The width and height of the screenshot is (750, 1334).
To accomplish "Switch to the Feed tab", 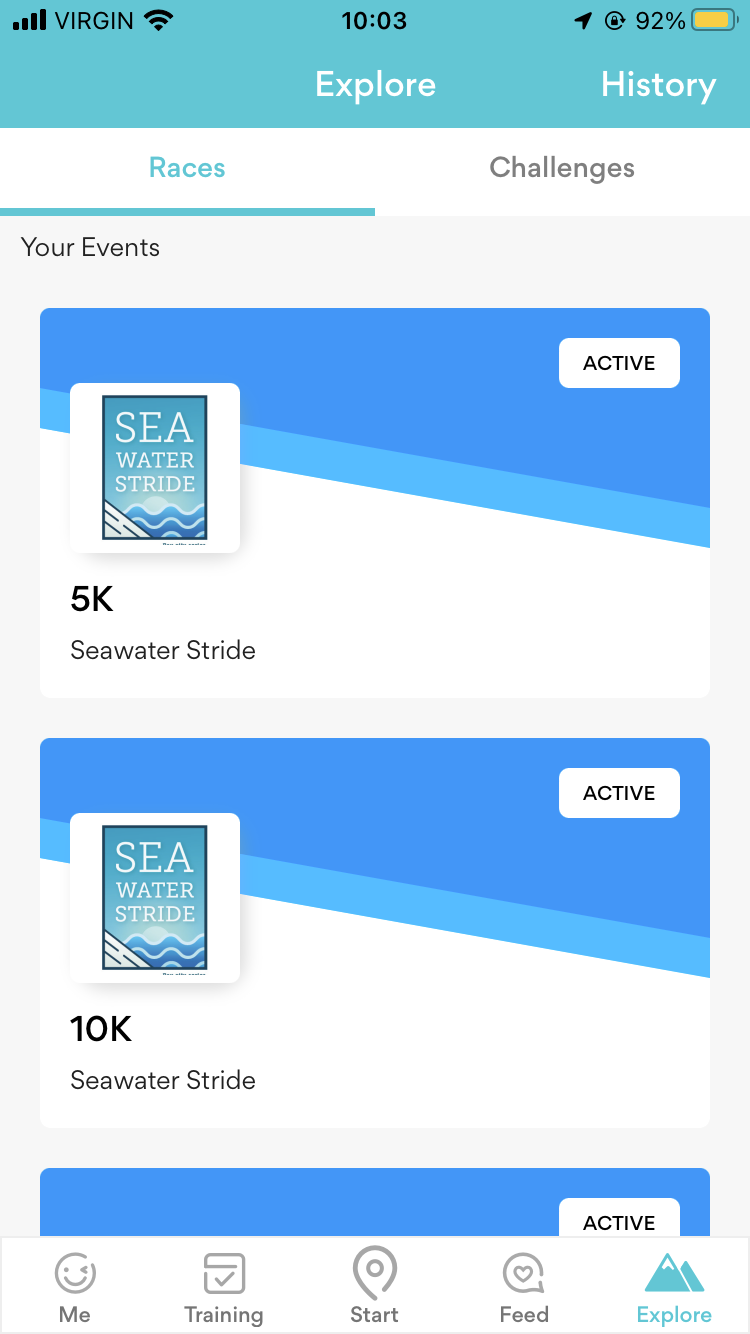I will point(524,1288).
